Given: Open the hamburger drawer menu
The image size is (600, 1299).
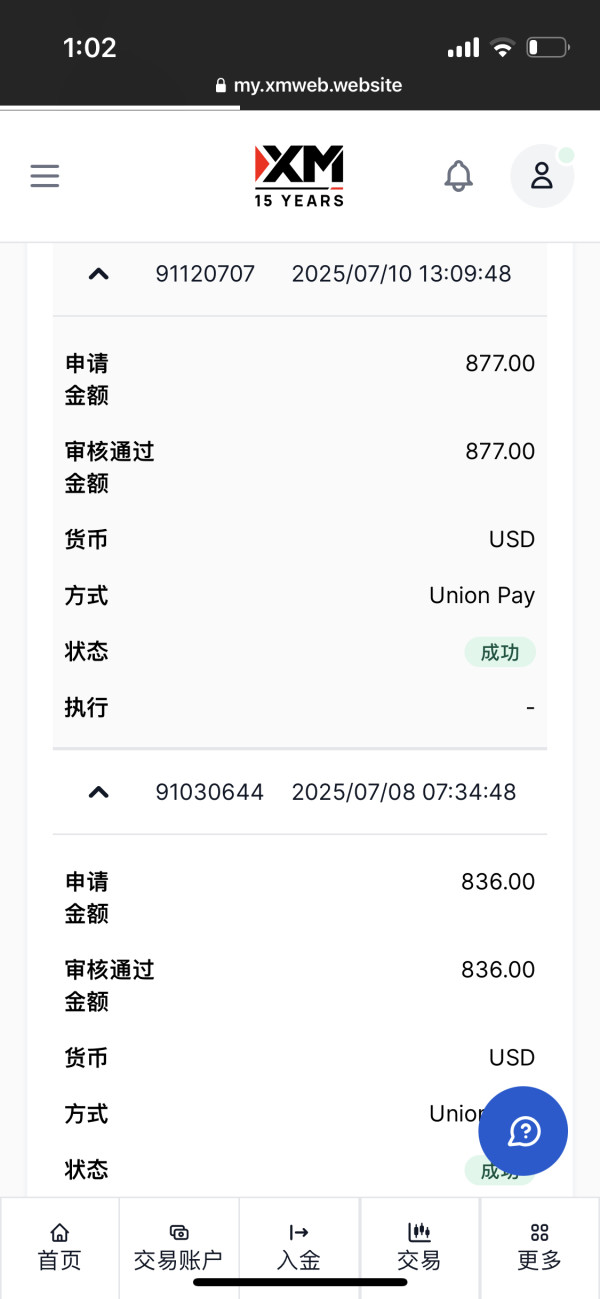Looking at the screenshot, I should tap(45, 176).
